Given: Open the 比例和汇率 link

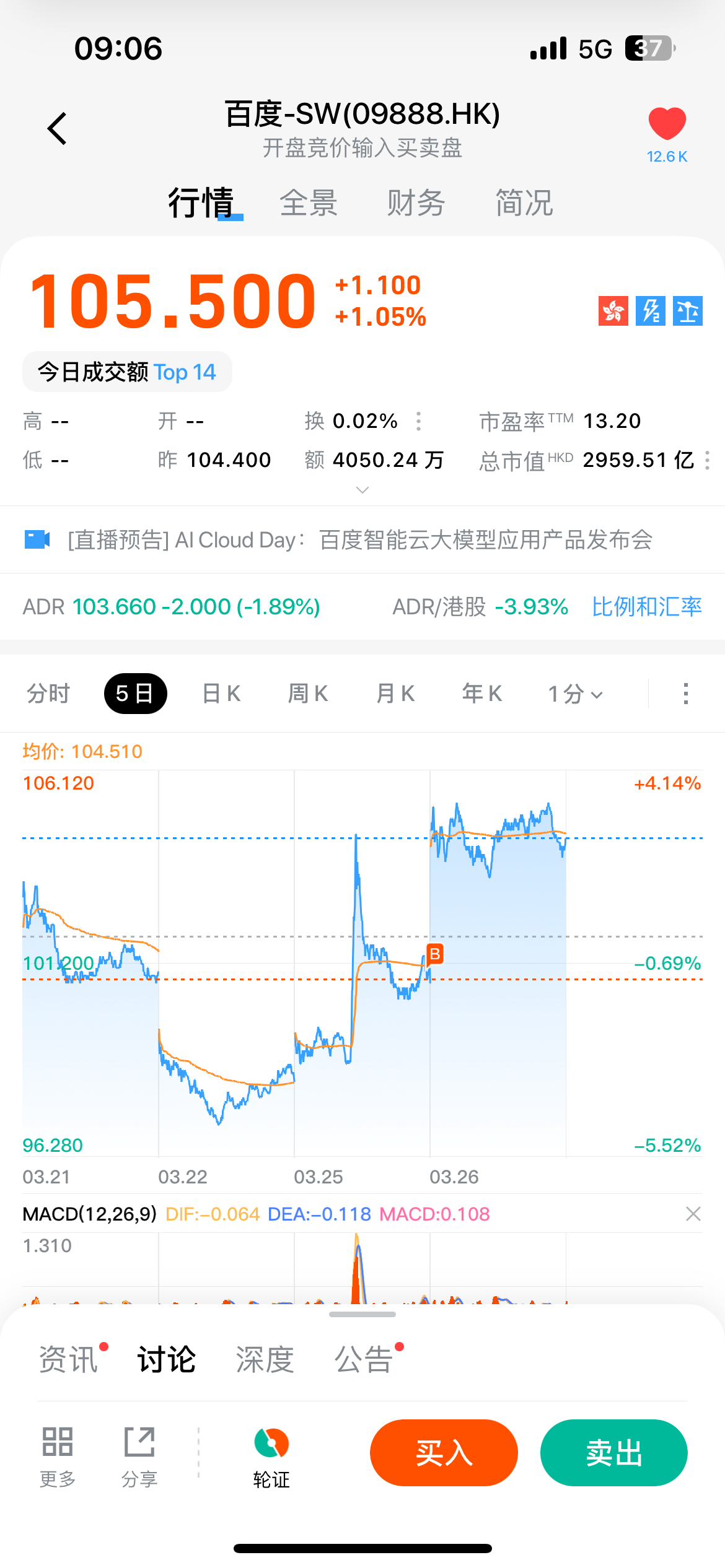Looking at the screenshot, I should tap(646, 607).
